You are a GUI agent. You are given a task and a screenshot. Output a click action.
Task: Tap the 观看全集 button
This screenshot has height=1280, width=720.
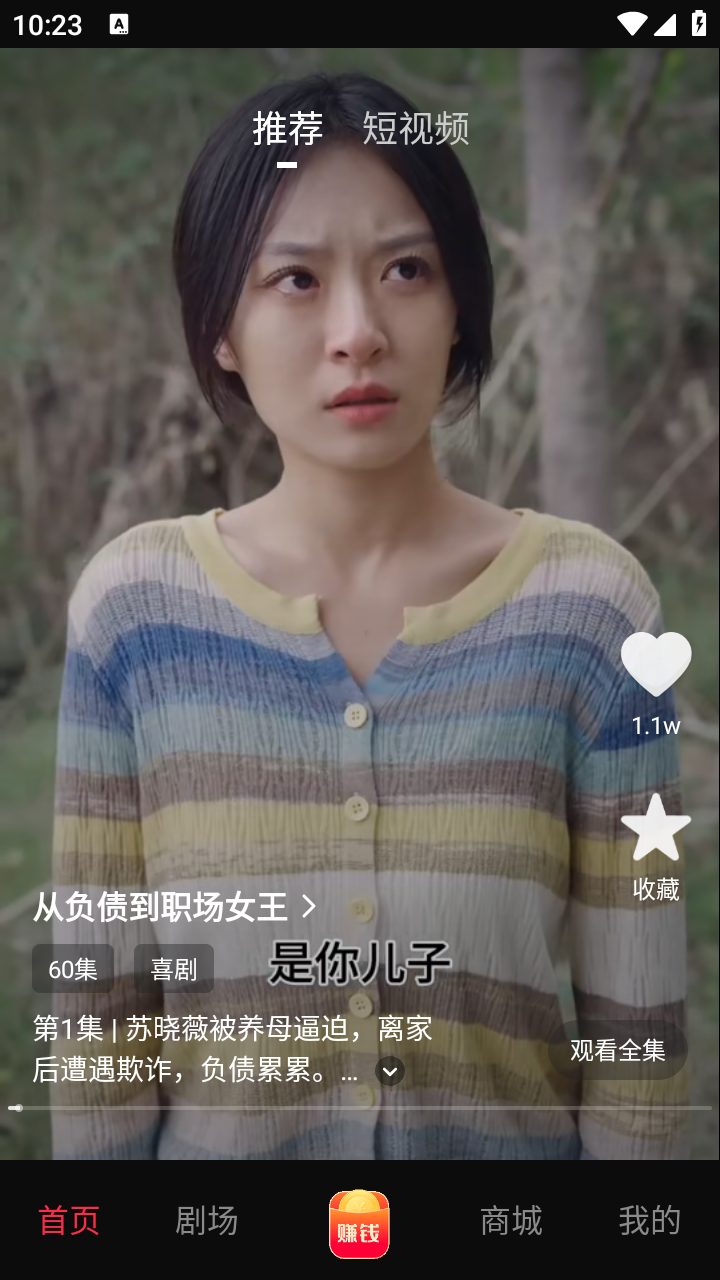619,1048
